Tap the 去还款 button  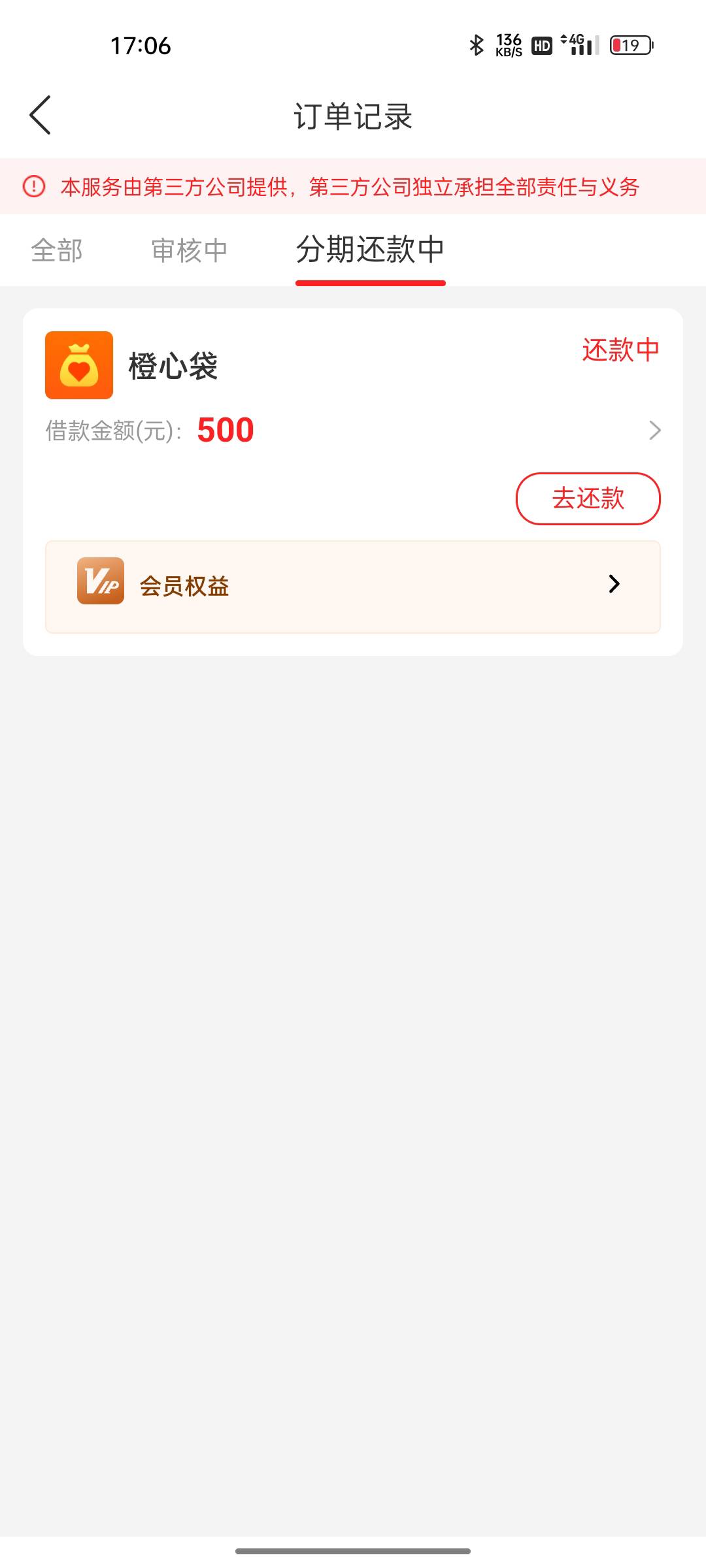(x=588, y=498)
